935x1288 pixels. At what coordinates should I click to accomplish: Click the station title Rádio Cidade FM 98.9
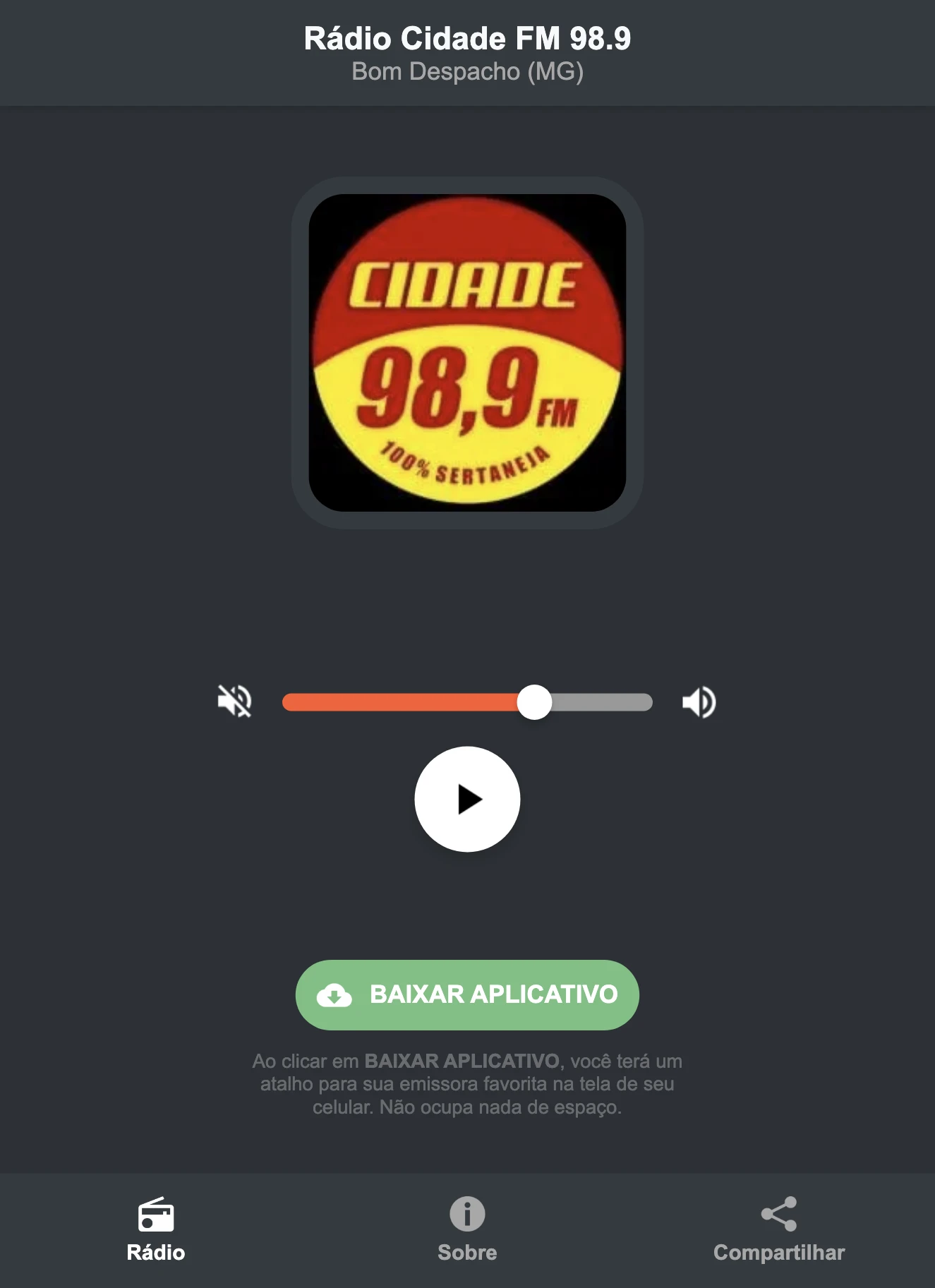(467, 40)
